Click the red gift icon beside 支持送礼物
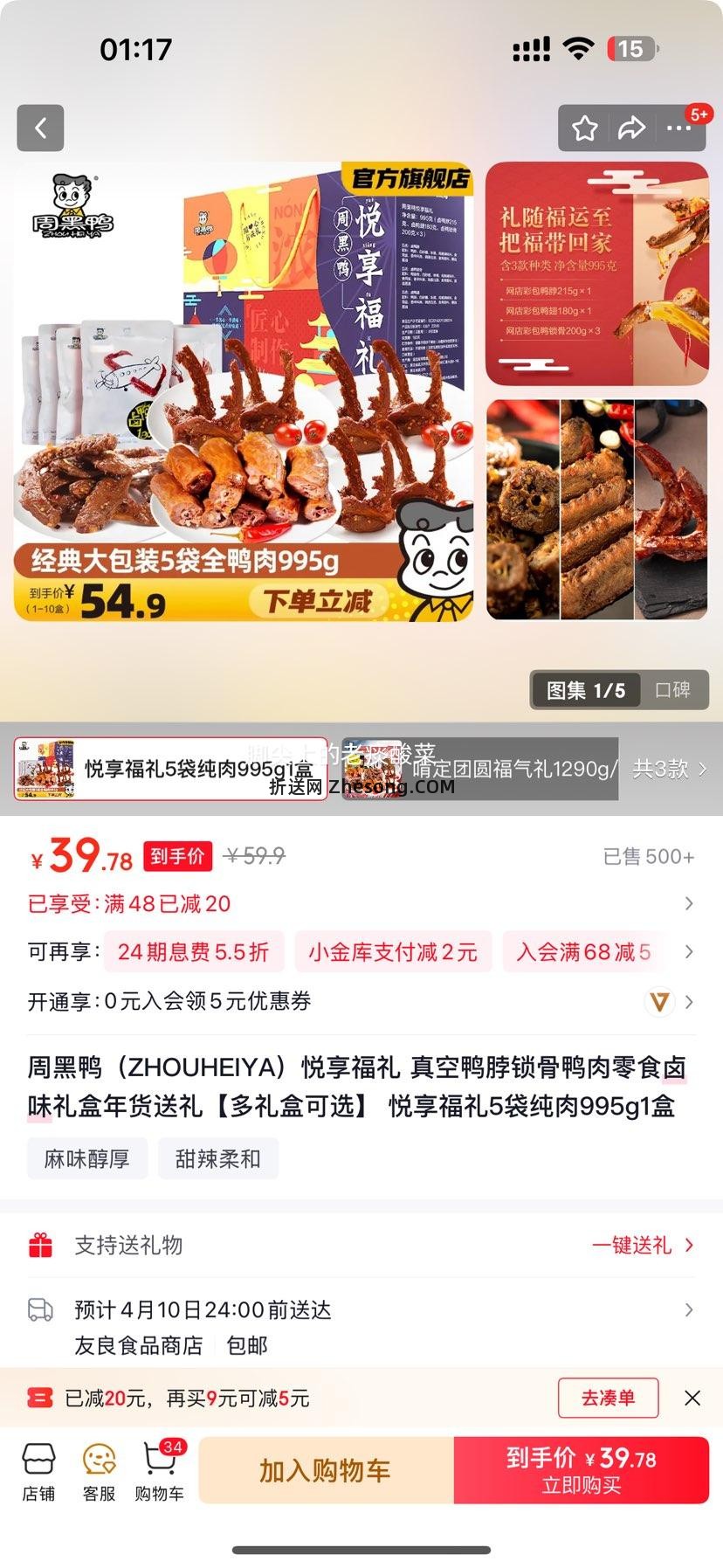 41,1246
